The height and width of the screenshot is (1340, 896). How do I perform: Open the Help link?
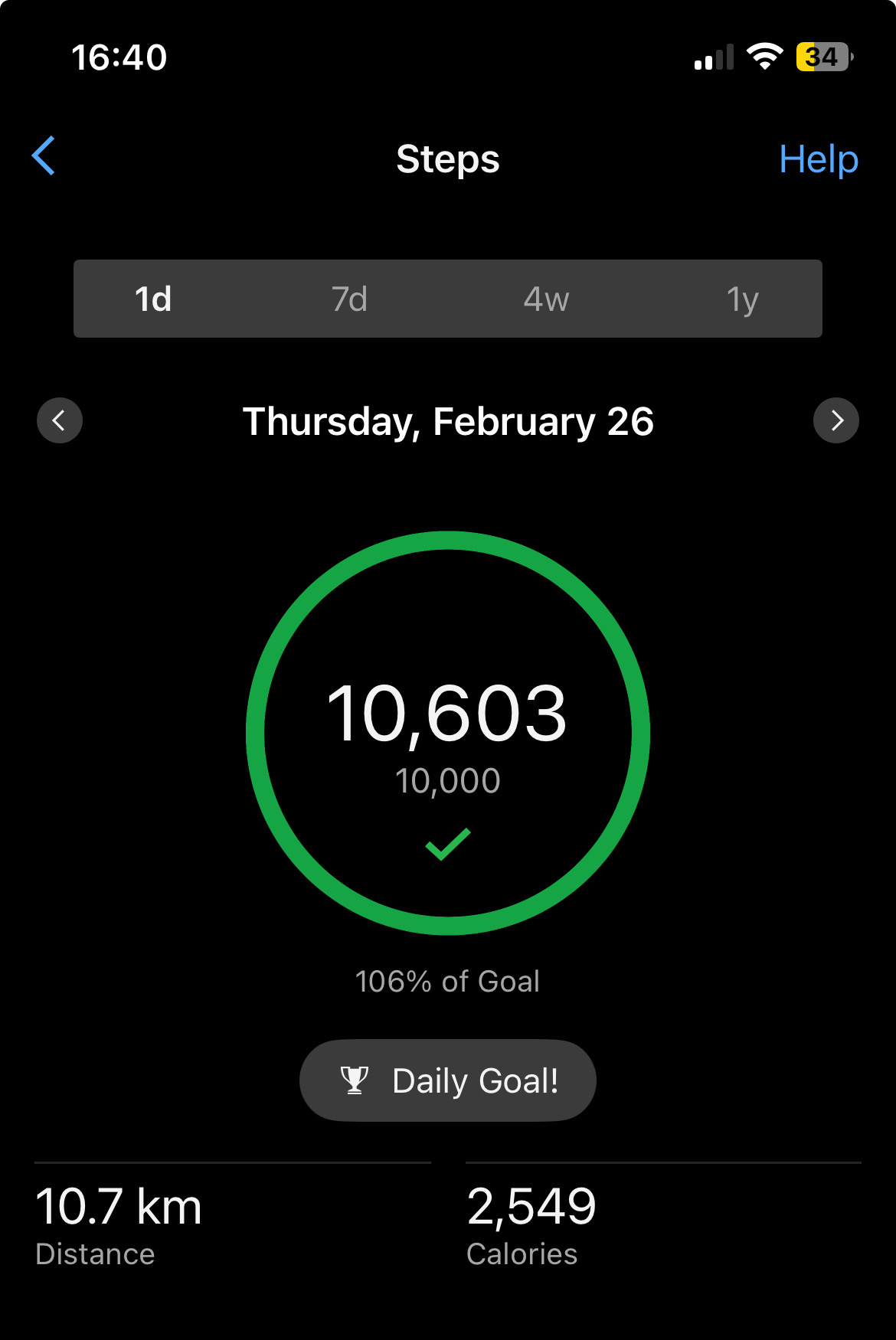(x=818, y=159)
